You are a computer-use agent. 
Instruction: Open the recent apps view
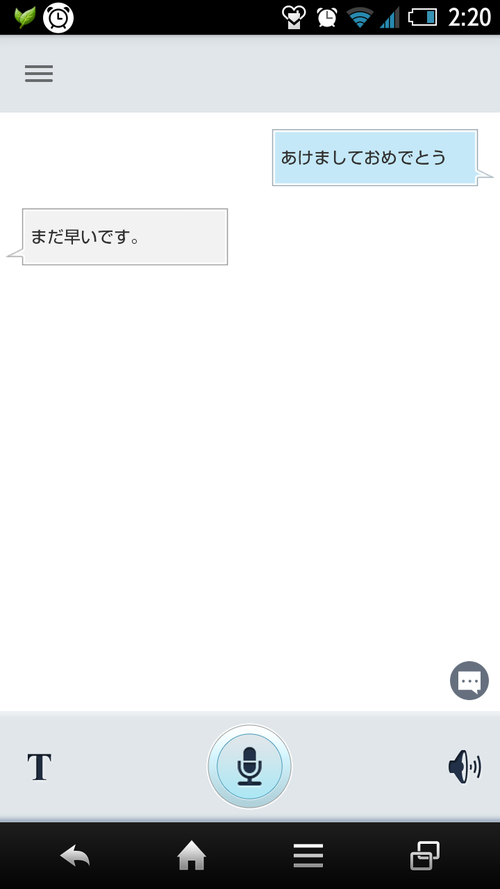click(425, 856)
